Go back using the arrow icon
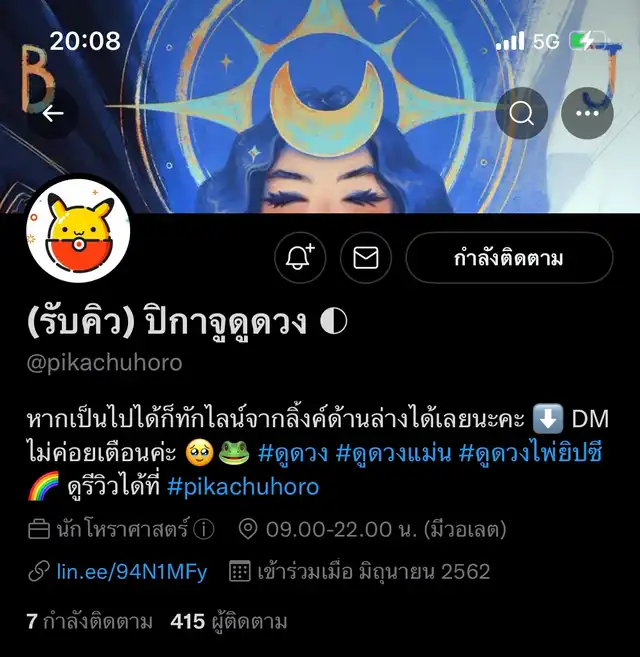Screen dimensions: 640x657 pyautogui.click(x=52, y=113)
